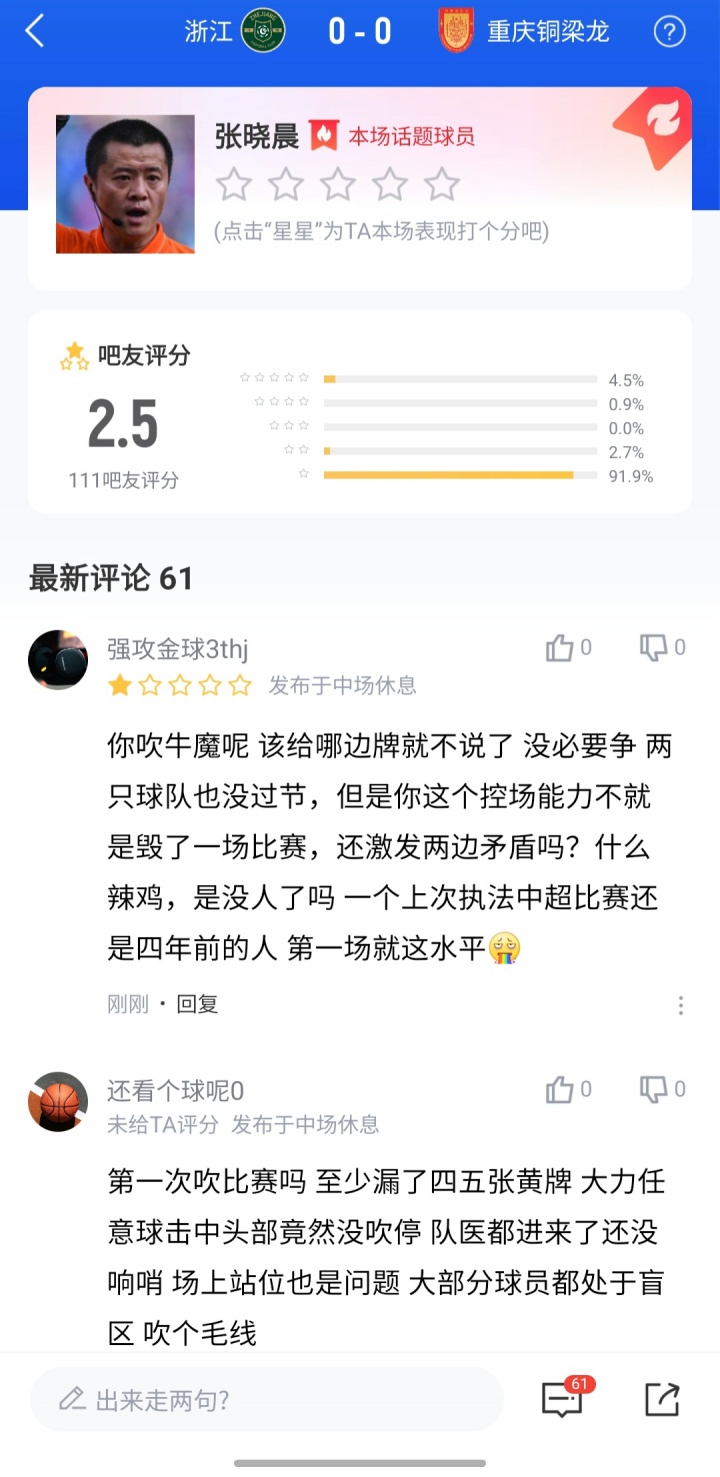720x1477 pixels.
Task: Dislike the comment by 强攻金球3thj
Action: pyautogui.click(x=653, y=648)
